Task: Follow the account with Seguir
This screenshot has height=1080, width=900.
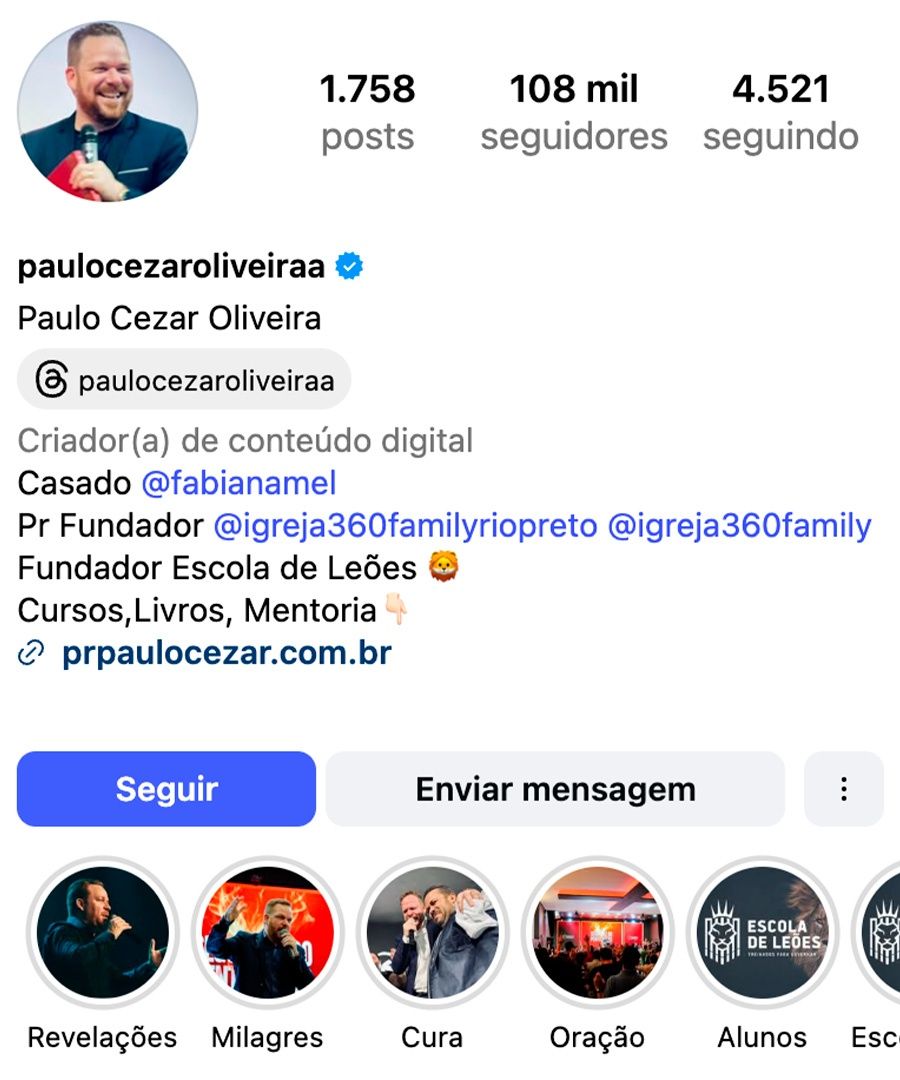Action: click(x=166, y=789)
